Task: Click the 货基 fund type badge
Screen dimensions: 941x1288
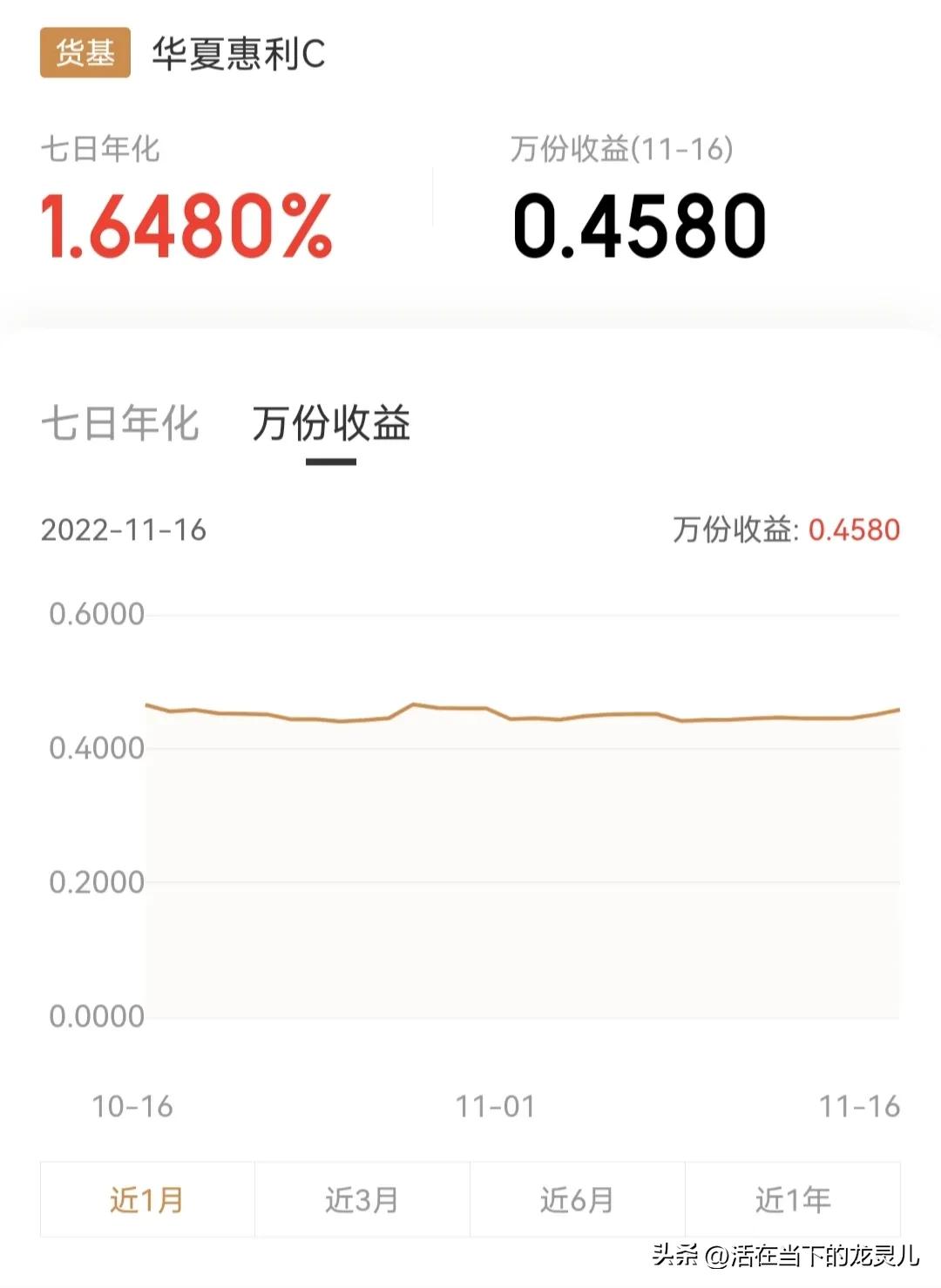Action: click(x=83, y=52)
